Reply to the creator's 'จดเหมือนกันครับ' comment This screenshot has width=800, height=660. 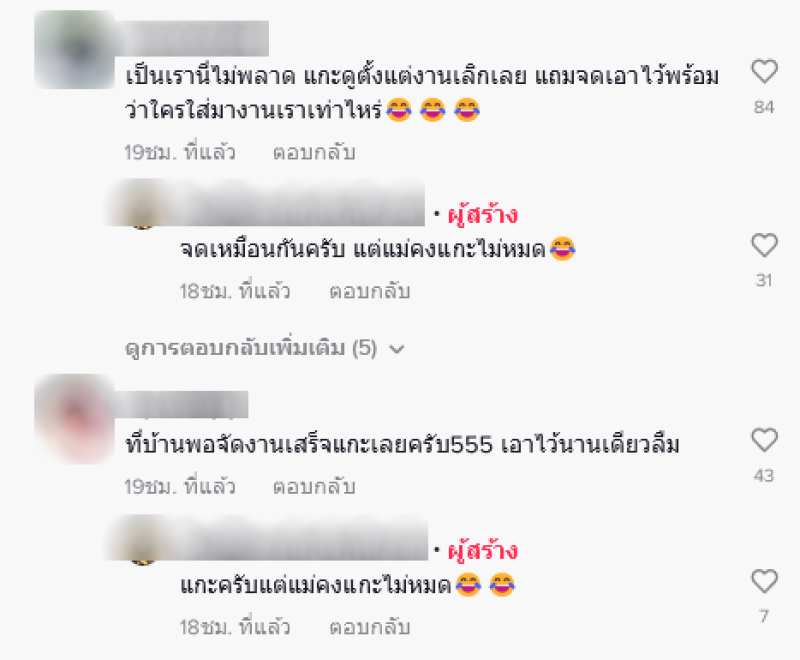(x=369, y=291)
